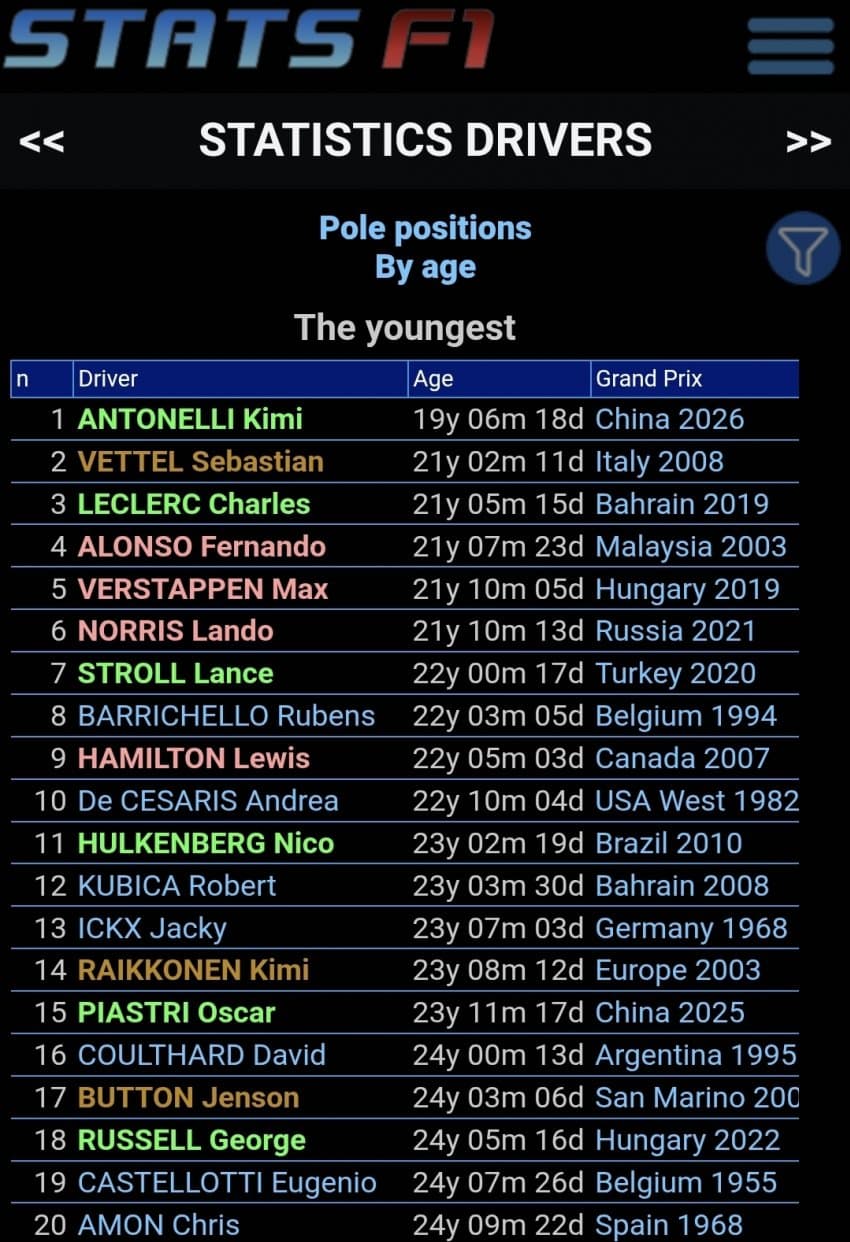
Task: View PIASTRI Oscar's driver page
Action: pos(176,1012)
